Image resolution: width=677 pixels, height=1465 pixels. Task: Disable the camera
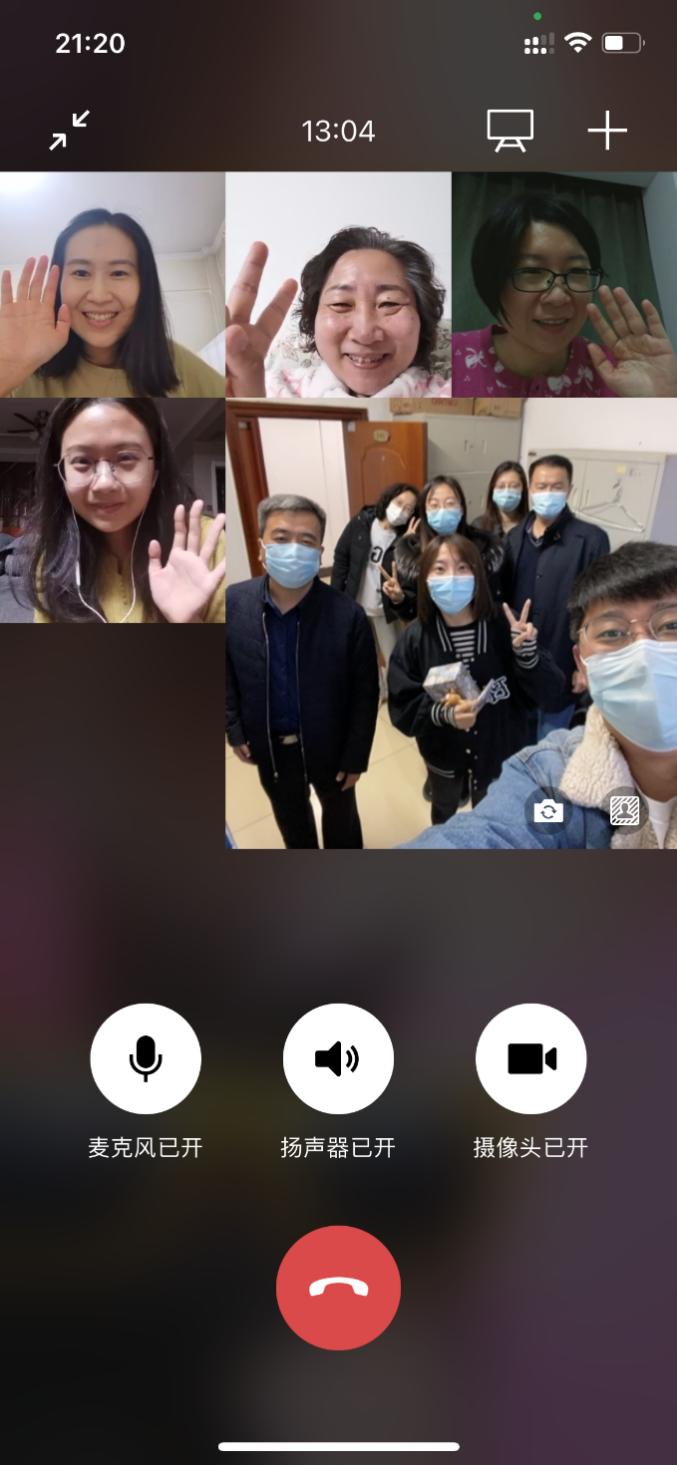[531, 1059]
